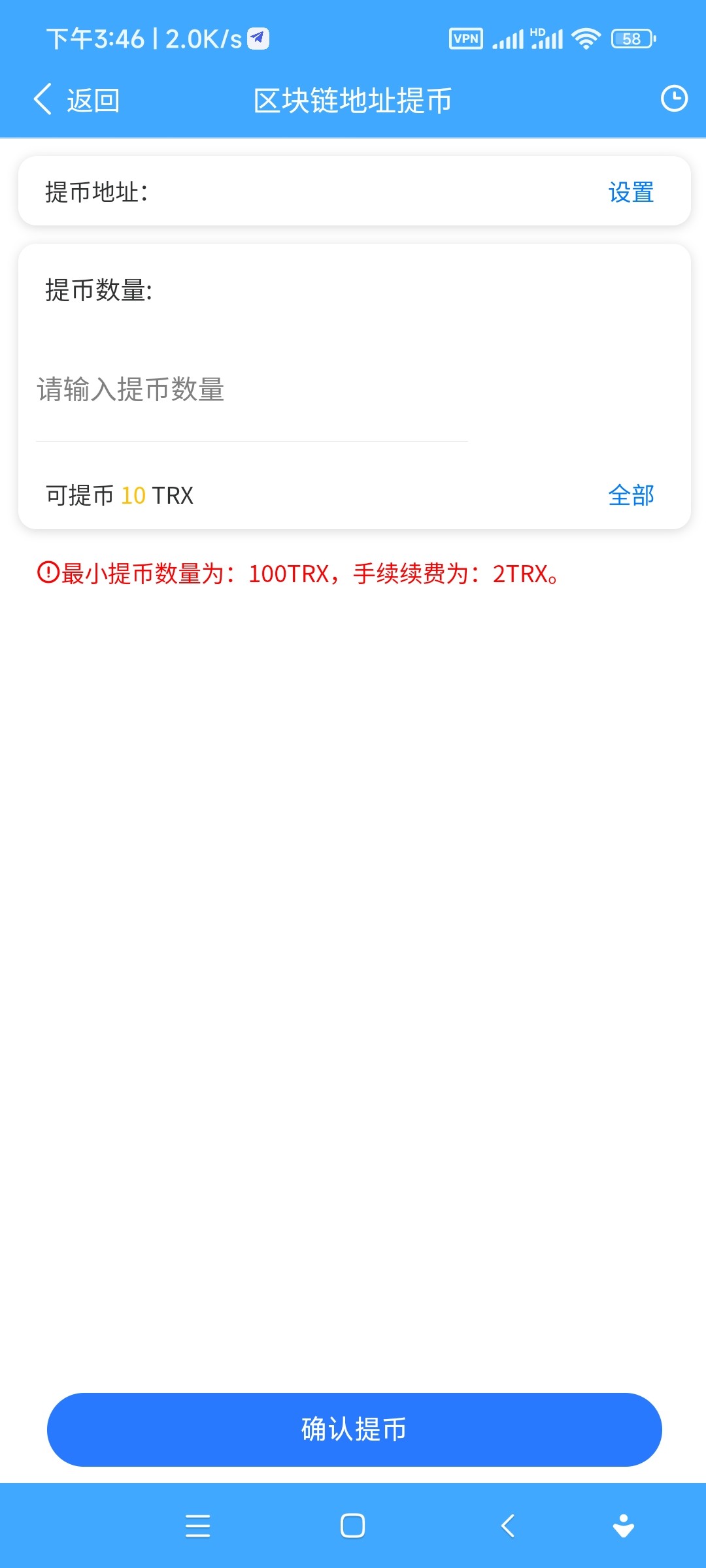Focus the 请输入提币数量 amount field

pyautogui.click(x=252, y=389)
